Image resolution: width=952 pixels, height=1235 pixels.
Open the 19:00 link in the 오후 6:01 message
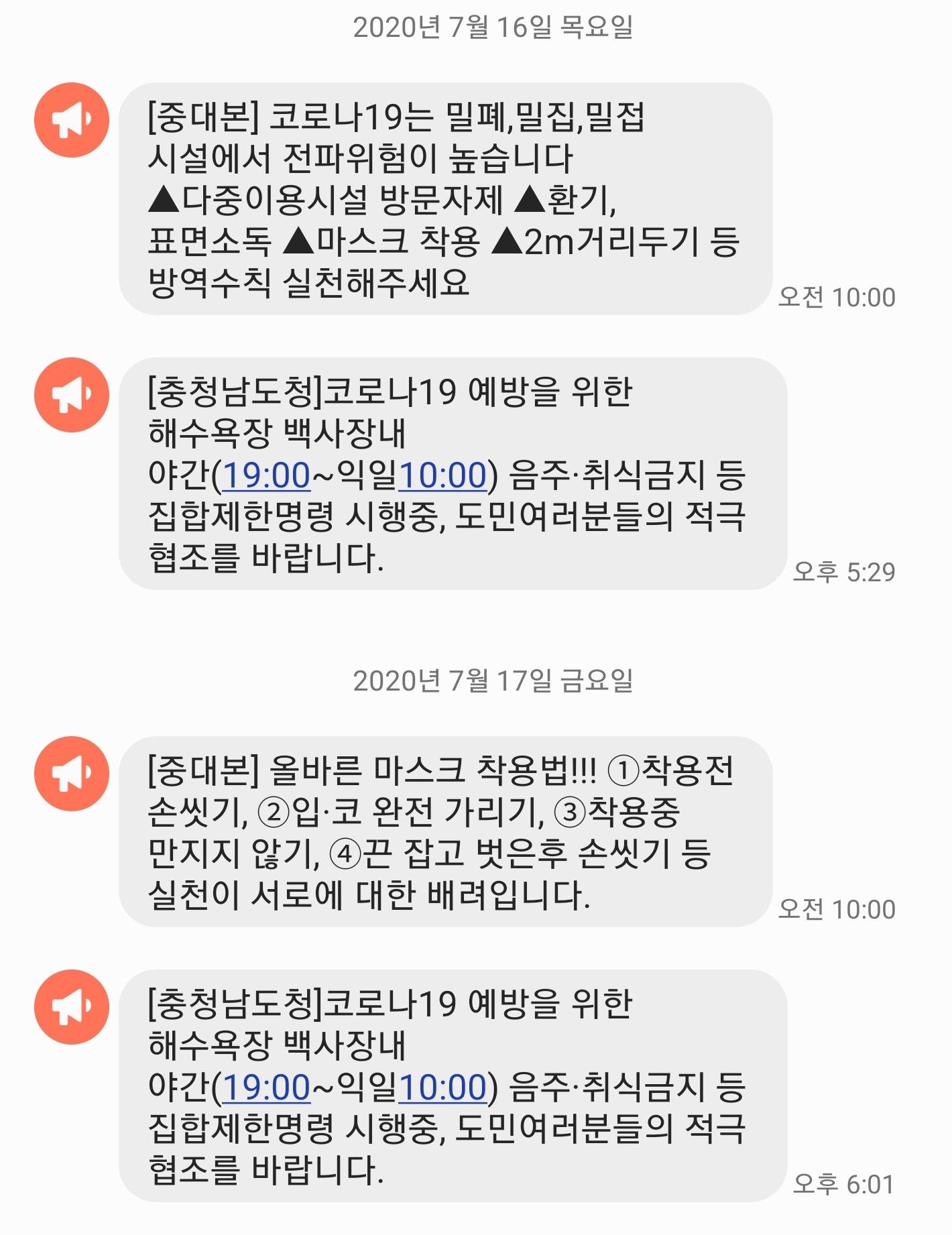(266, 1087)
